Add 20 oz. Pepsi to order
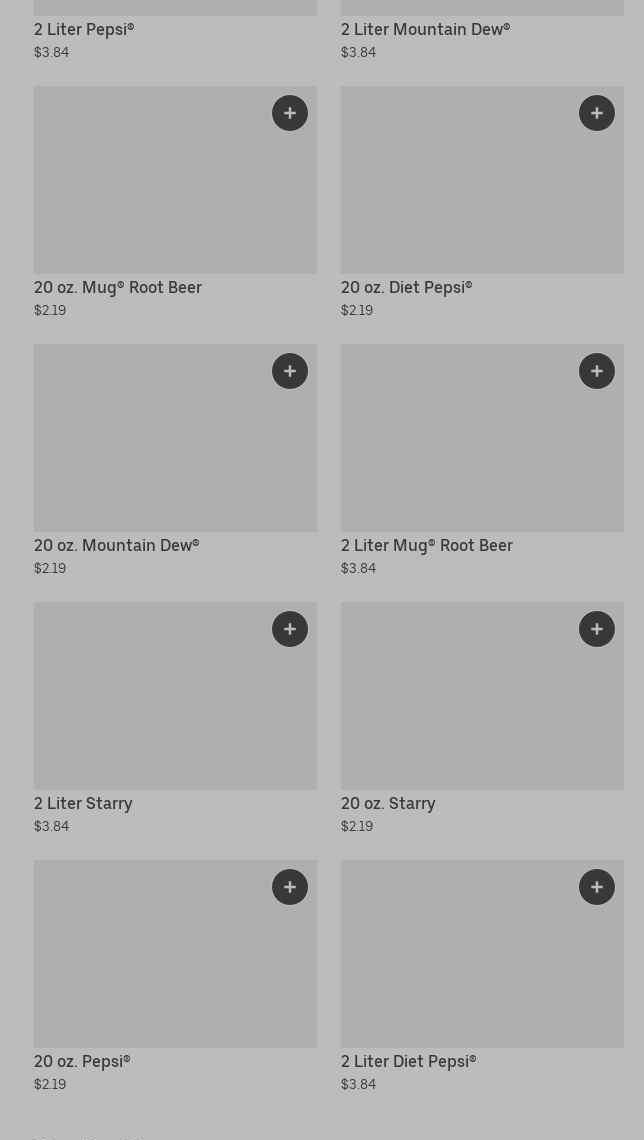This screenshot has width=644, height=1140. tap(290, 887)
